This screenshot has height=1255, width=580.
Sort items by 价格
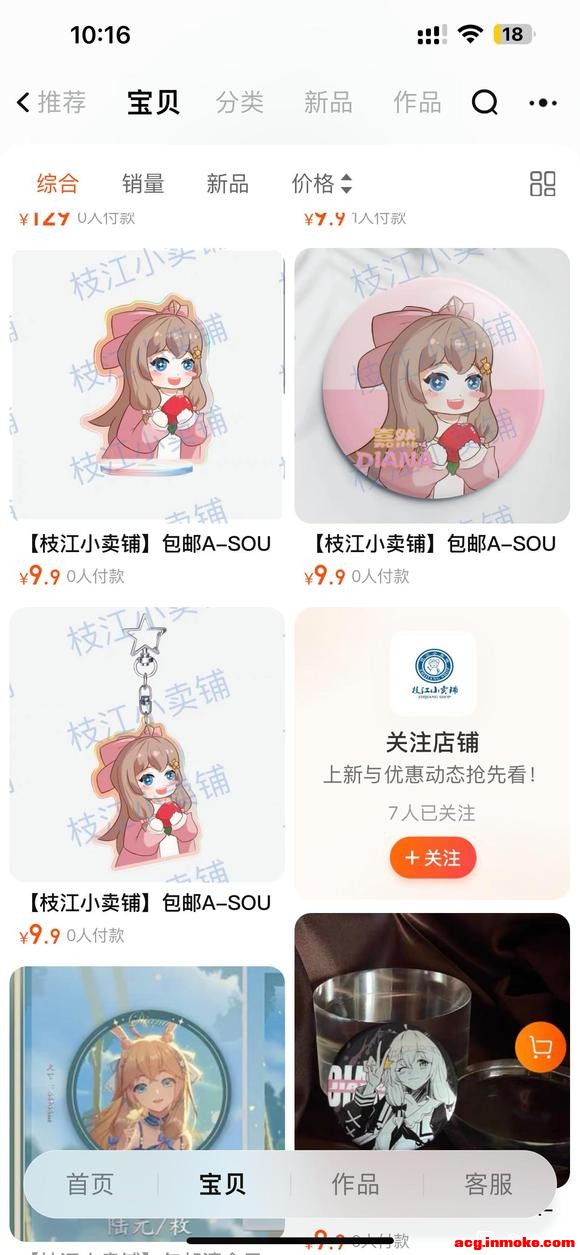pyautogui.click(x=322, y=183)
